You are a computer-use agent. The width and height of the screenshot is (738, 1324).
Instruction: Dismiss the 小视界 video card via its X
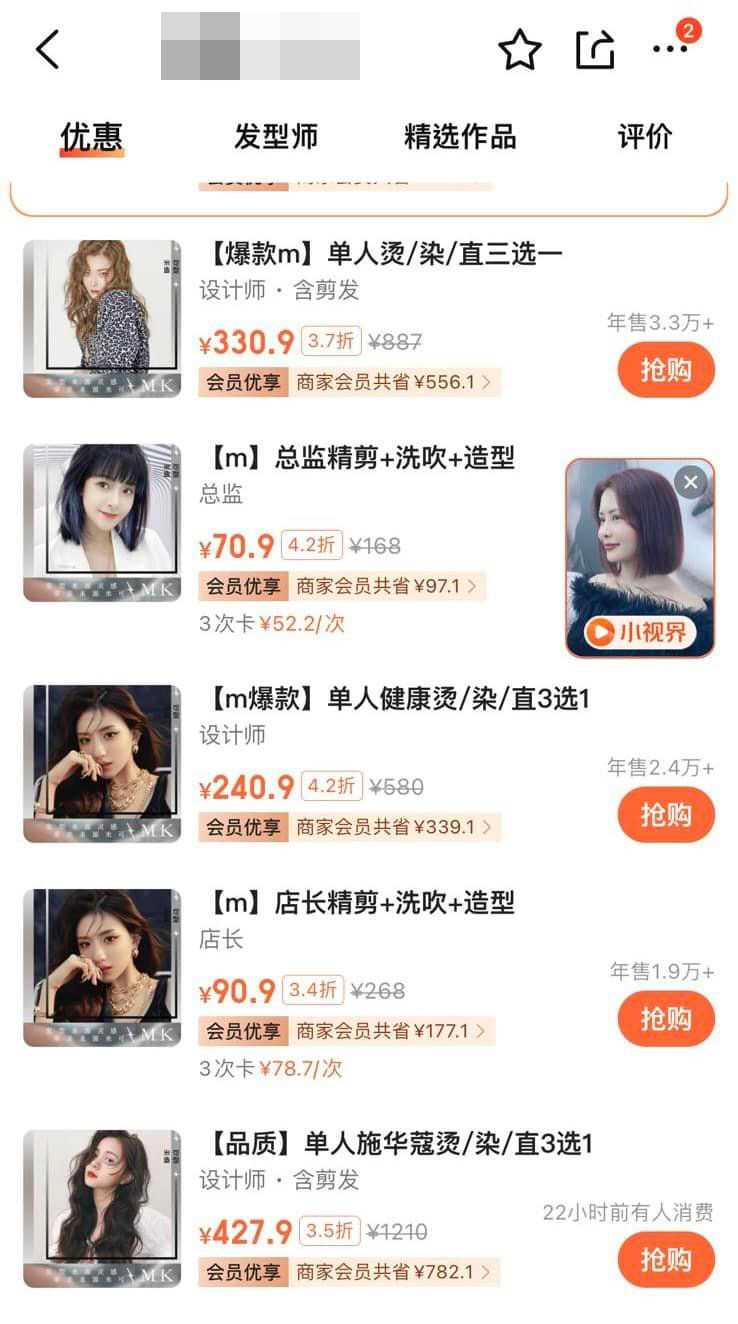[x=690, y=481]
